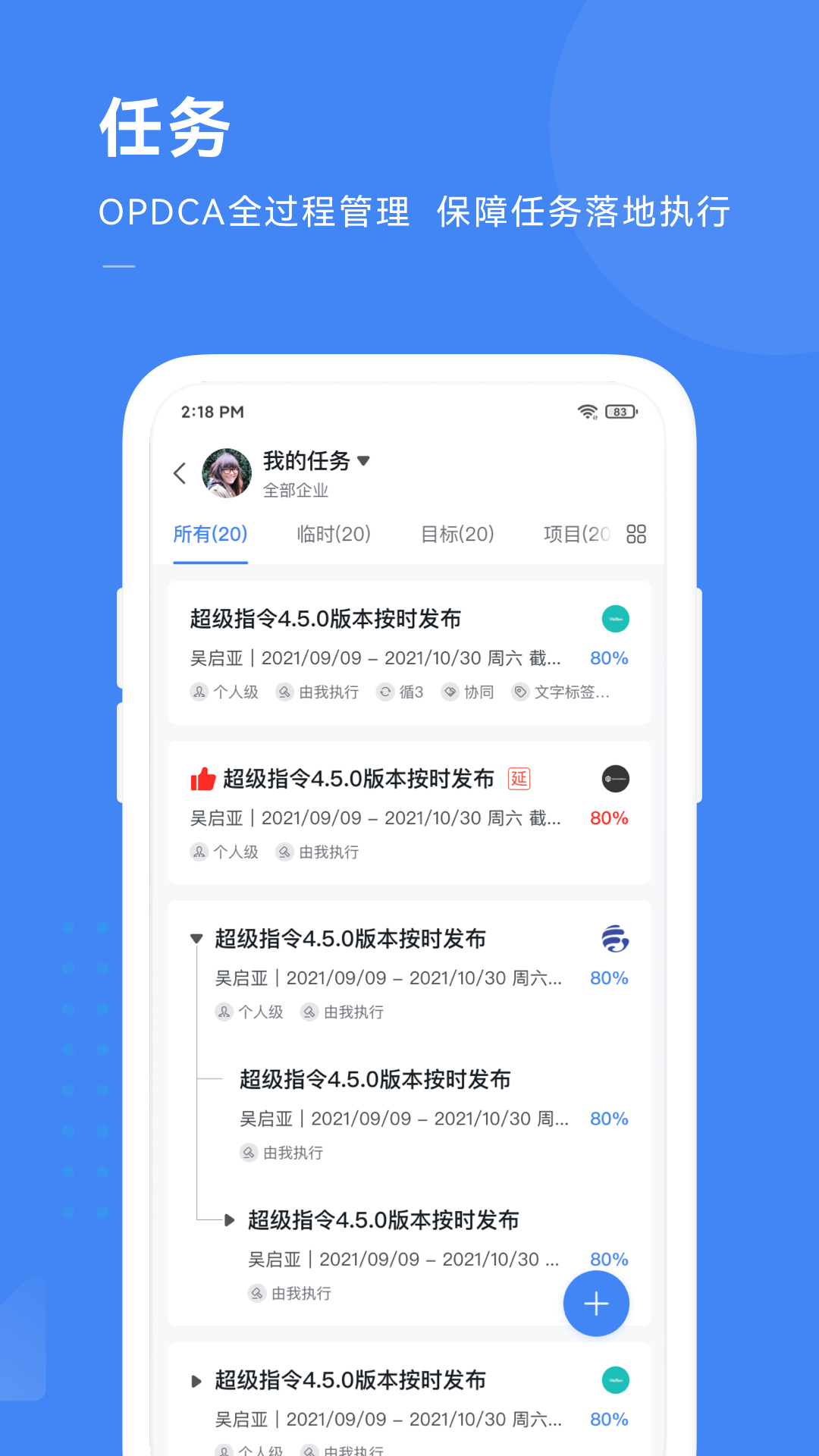The width and height of the screenshot is (819, 1456).
Task: 收起第三个任务的子任务三角
Action: 196,938
